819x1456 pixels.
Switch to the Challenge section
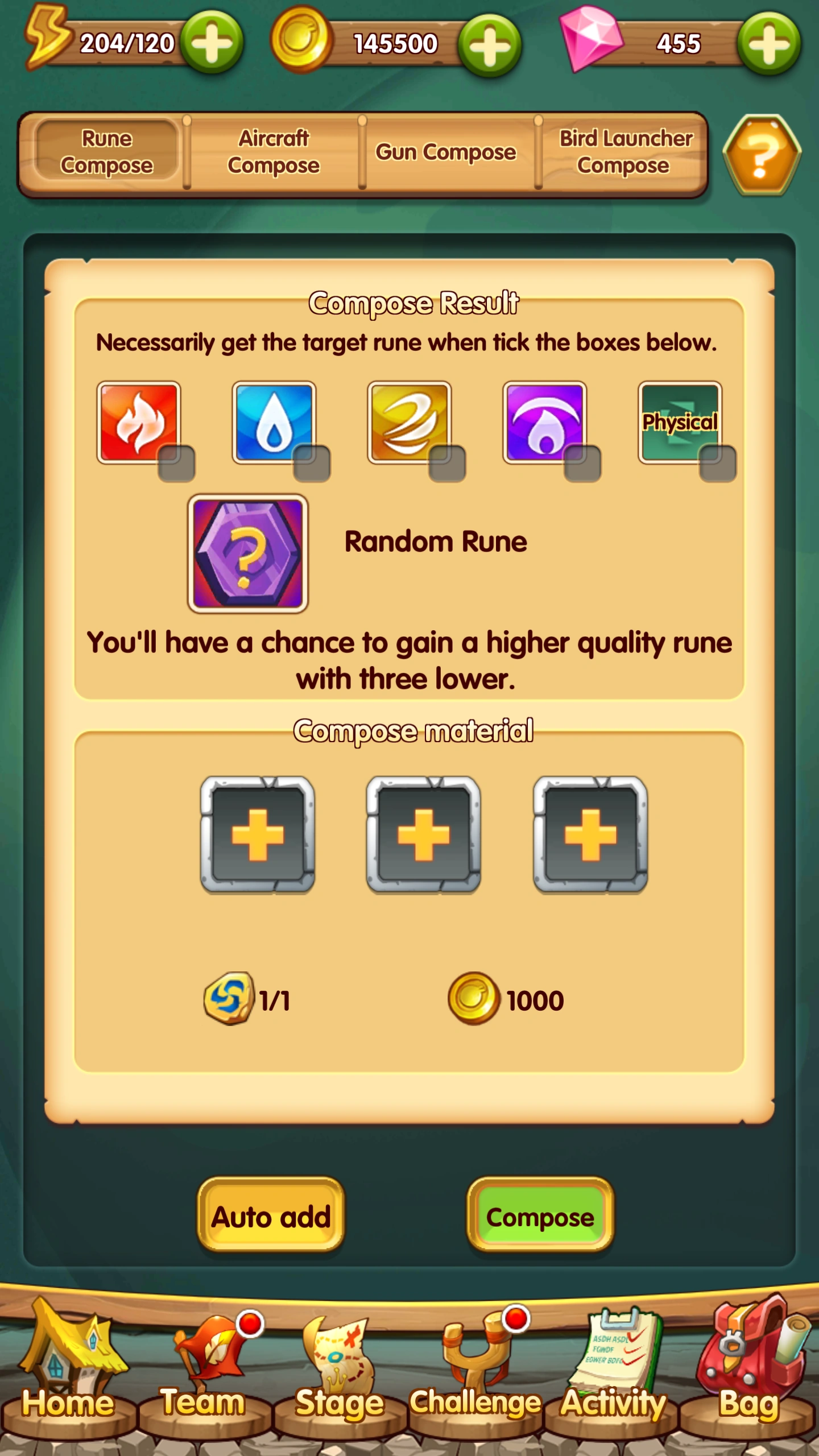point(475,1371)
